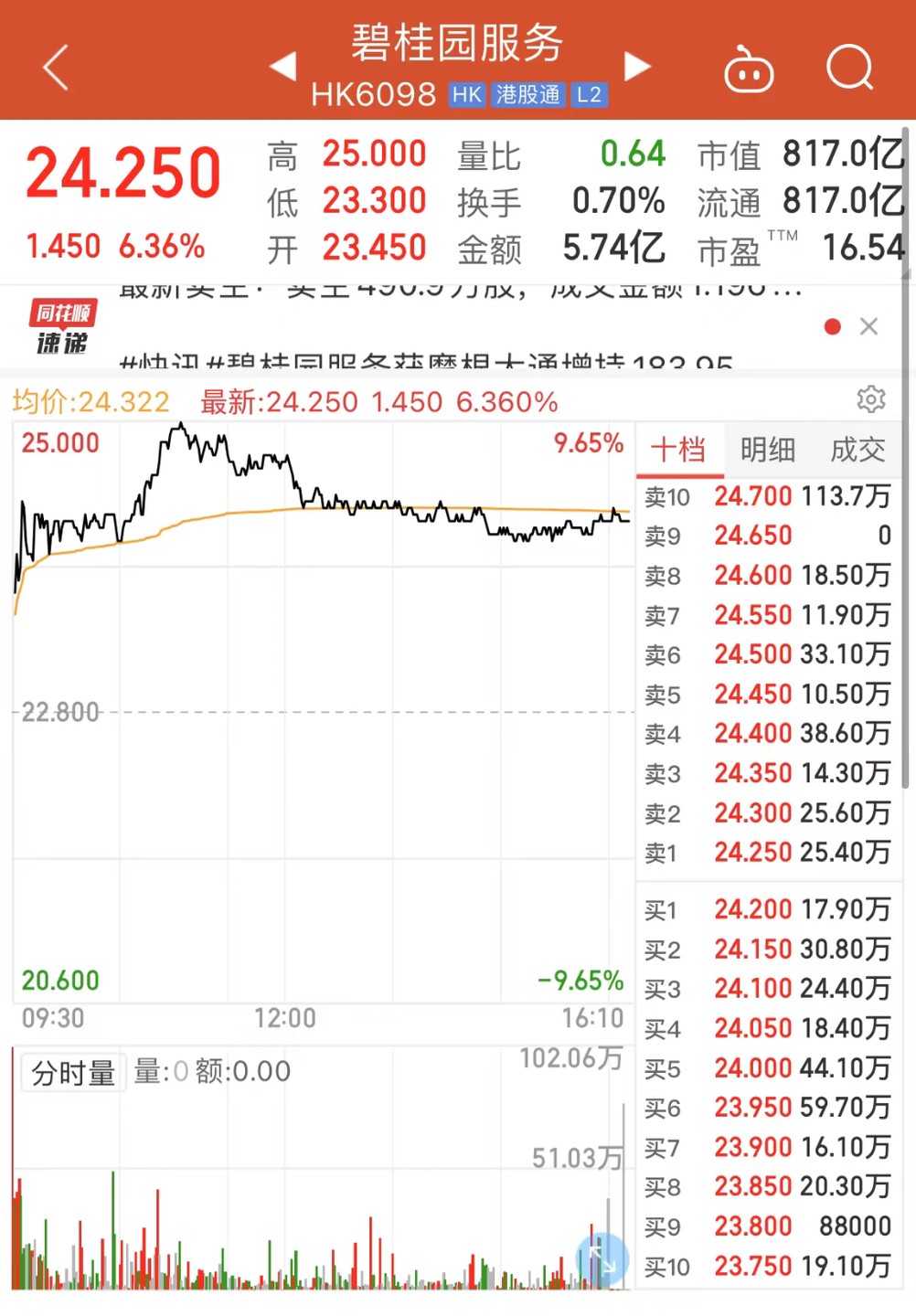
Task: Switch to the previous stock
Action: (x=283, y=66)
